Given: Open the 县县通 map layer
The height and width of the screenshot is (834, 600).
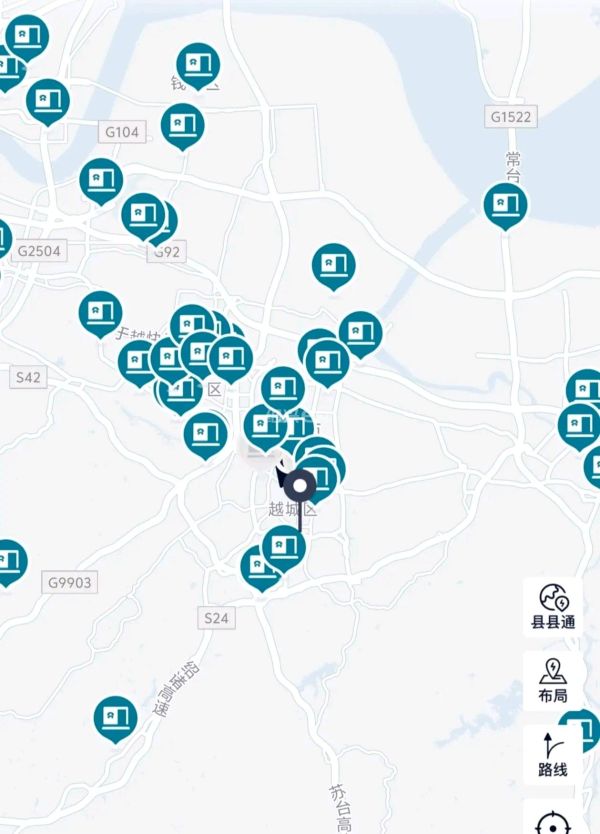Looking at the screenshot, I should [553, 606].
